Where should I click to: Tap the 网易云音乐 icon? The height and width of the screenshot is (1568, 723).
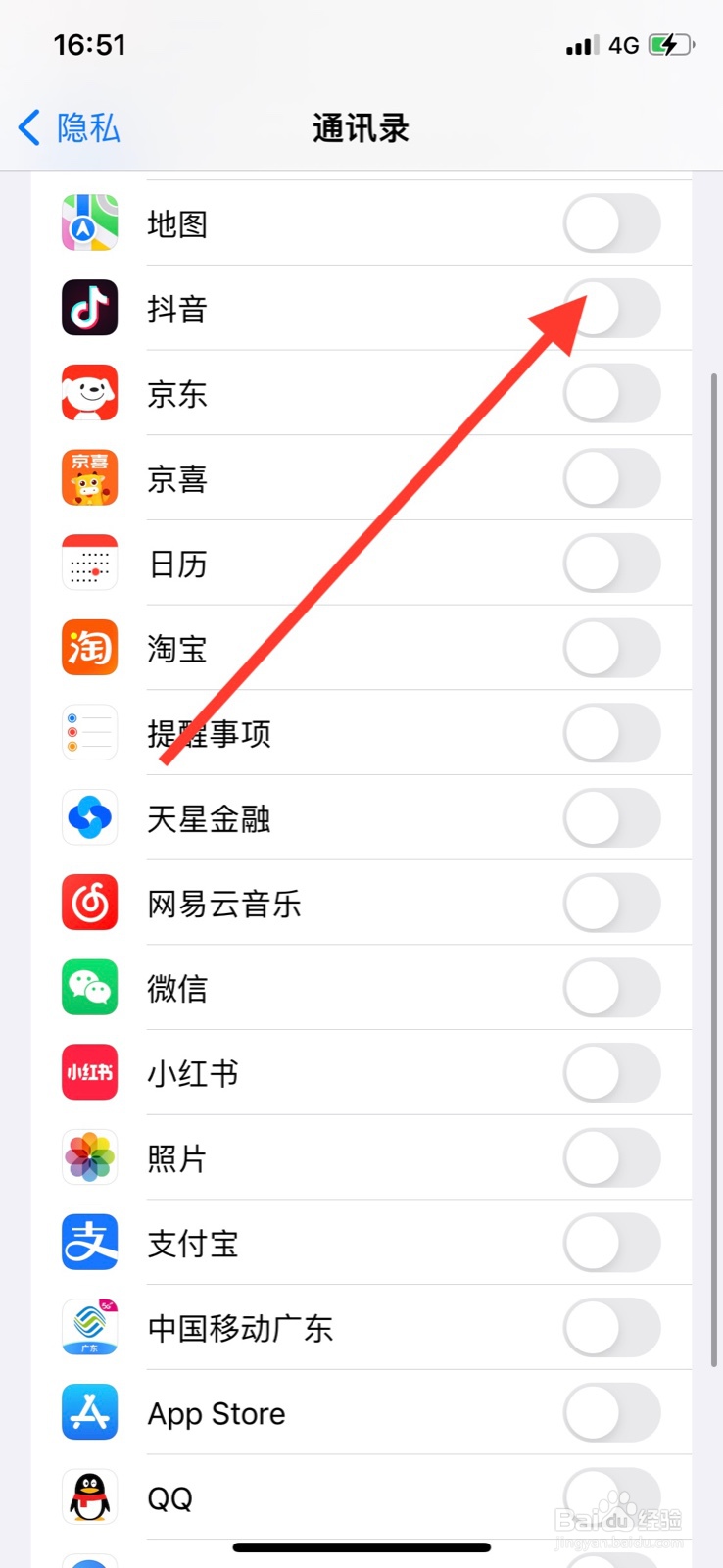pos(89,903)
